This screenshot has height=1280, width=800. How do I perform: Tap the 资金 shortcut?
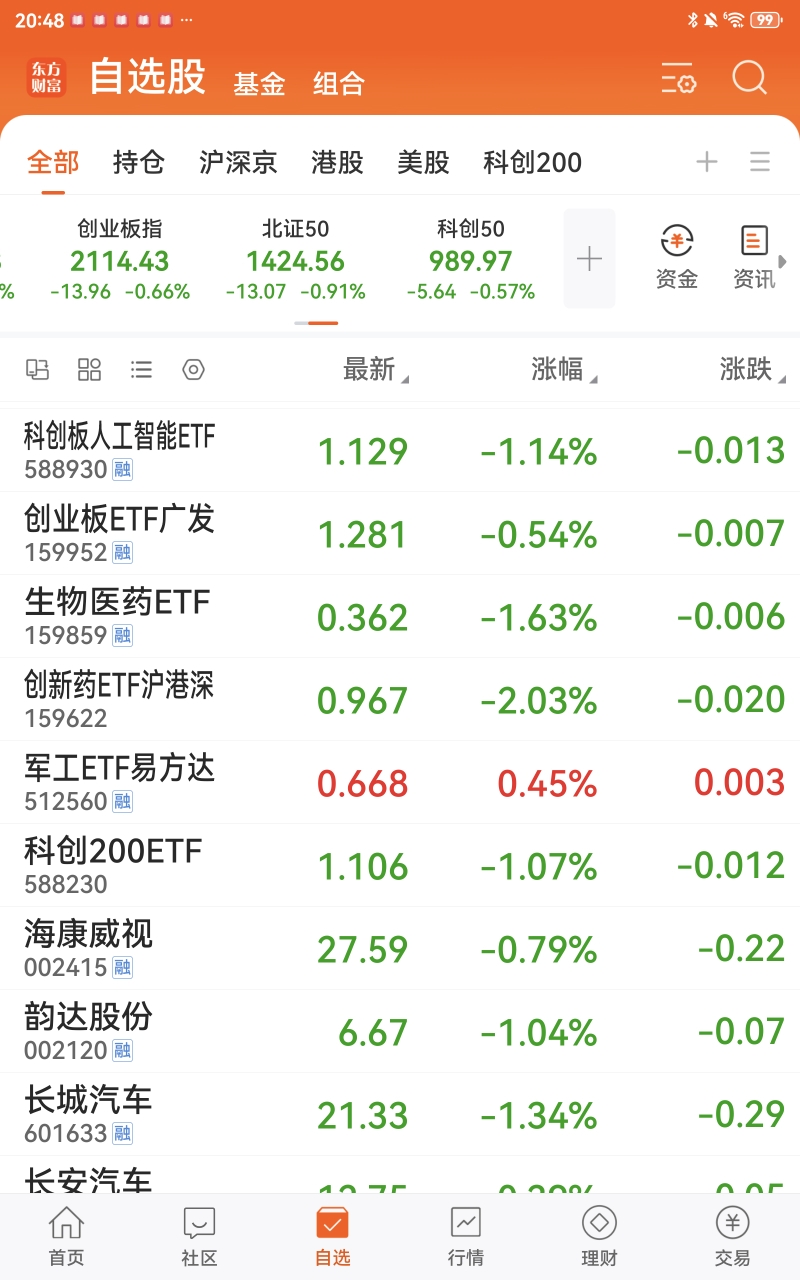pos(677,258)
